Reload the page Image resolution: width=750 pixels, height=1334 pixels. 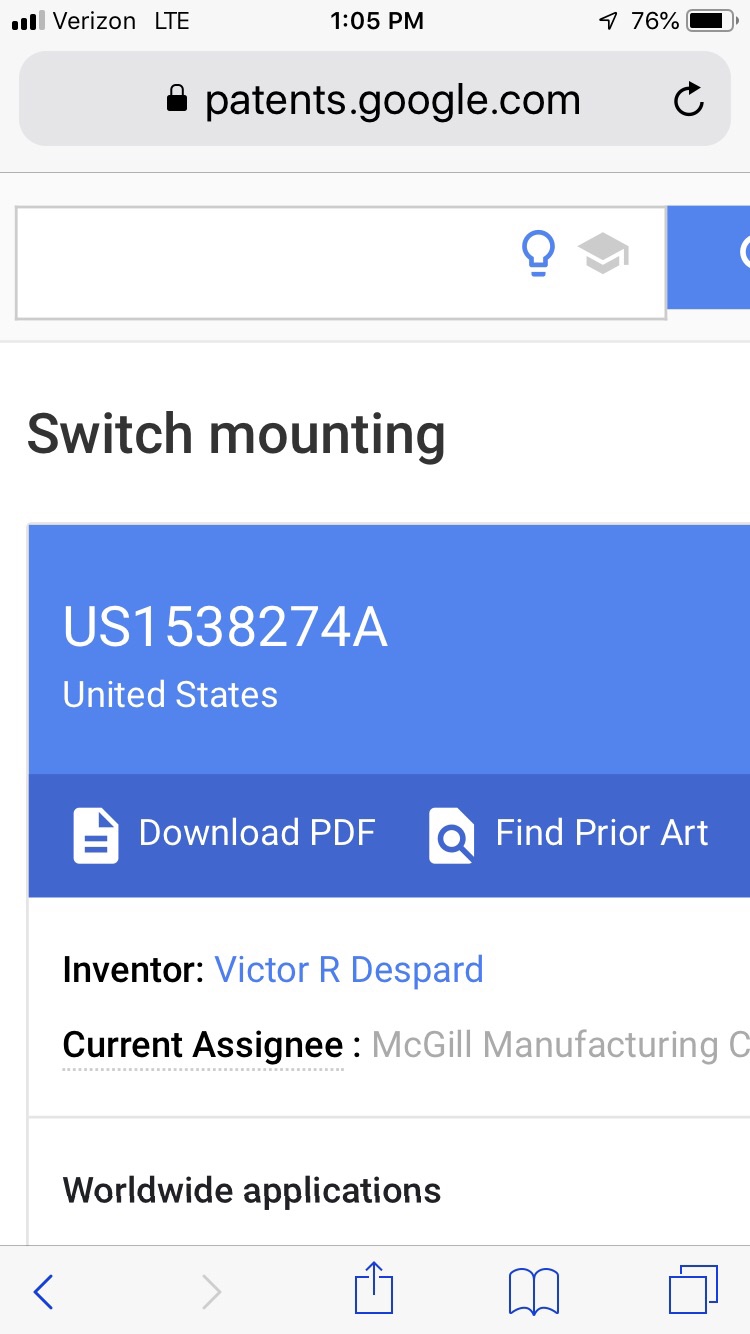(689, 100)
